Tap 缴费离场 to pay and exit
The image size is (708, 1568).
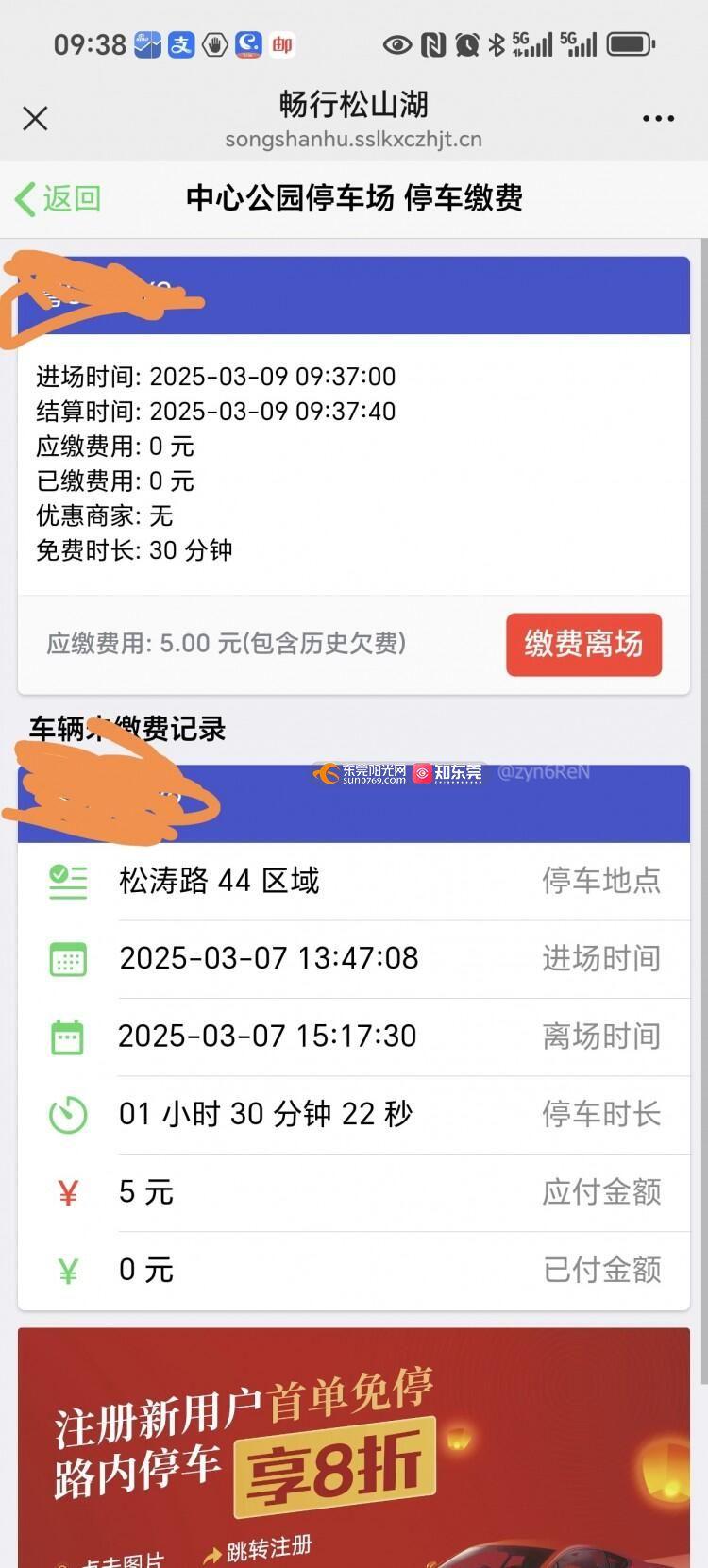(583, 645)
